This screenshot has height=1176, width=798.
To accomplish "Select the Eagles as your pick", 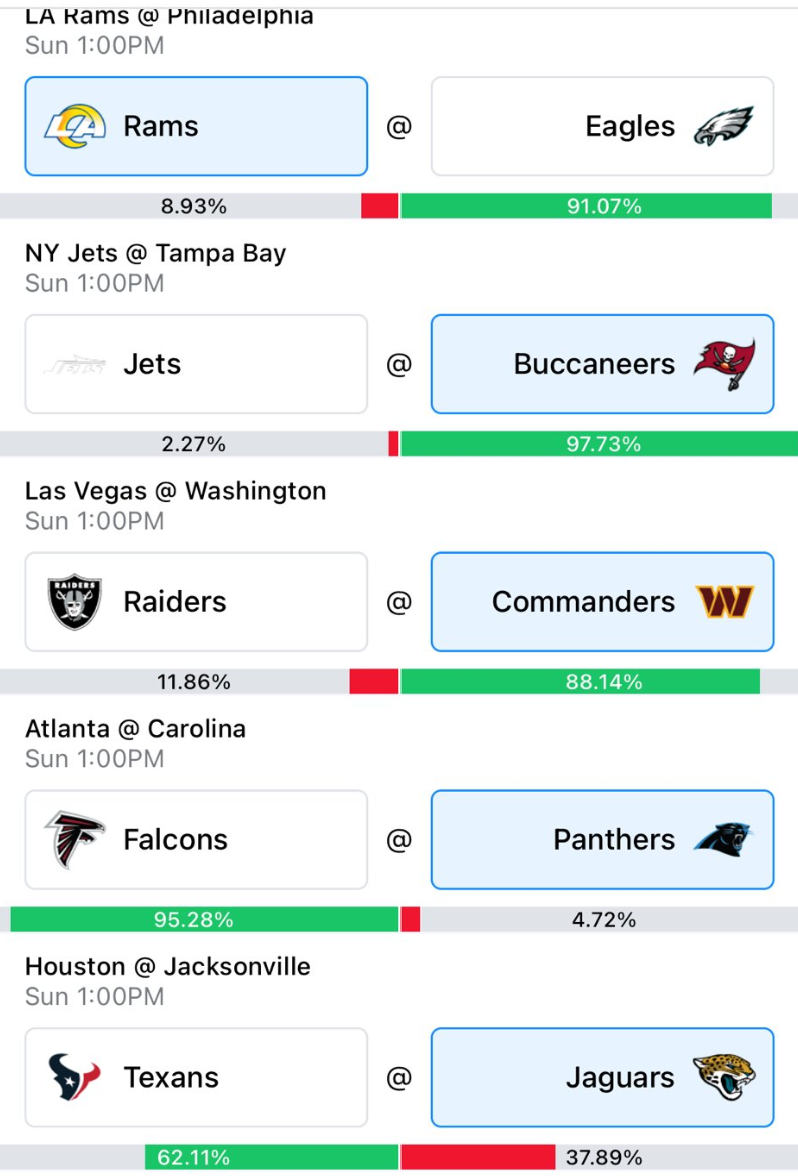I will 602,126.
